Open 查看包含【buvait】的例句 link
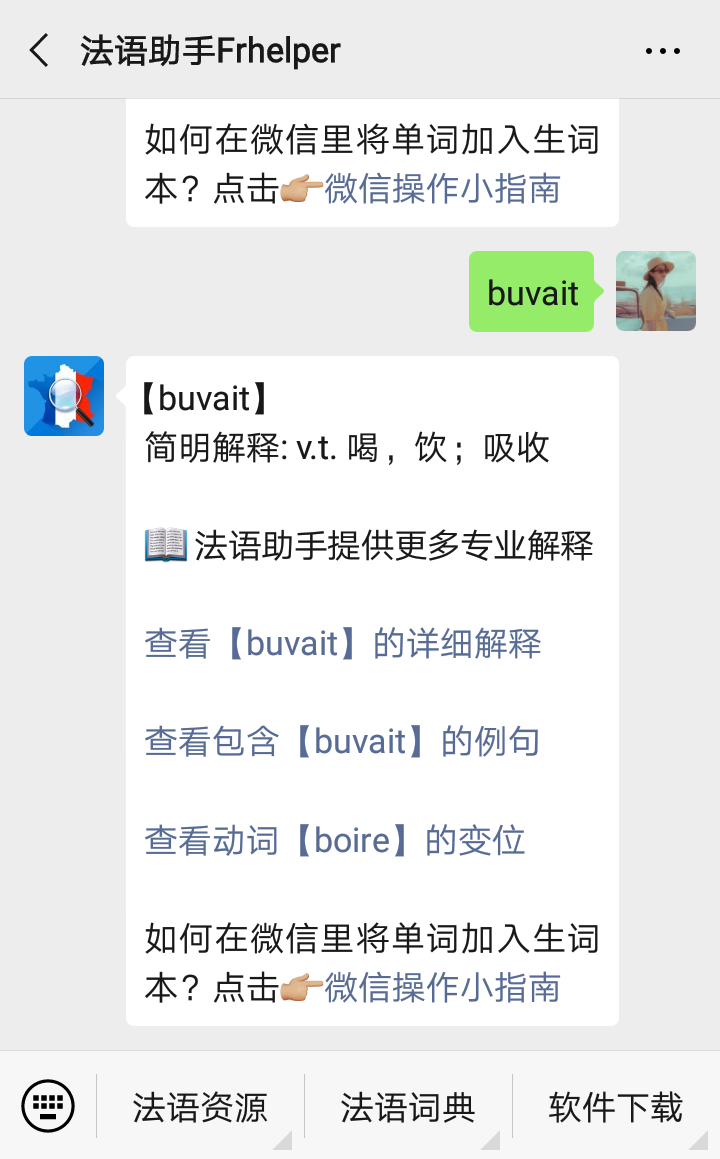The height and width of the screenshot is (1159, 720). click(x=342, y=741)
